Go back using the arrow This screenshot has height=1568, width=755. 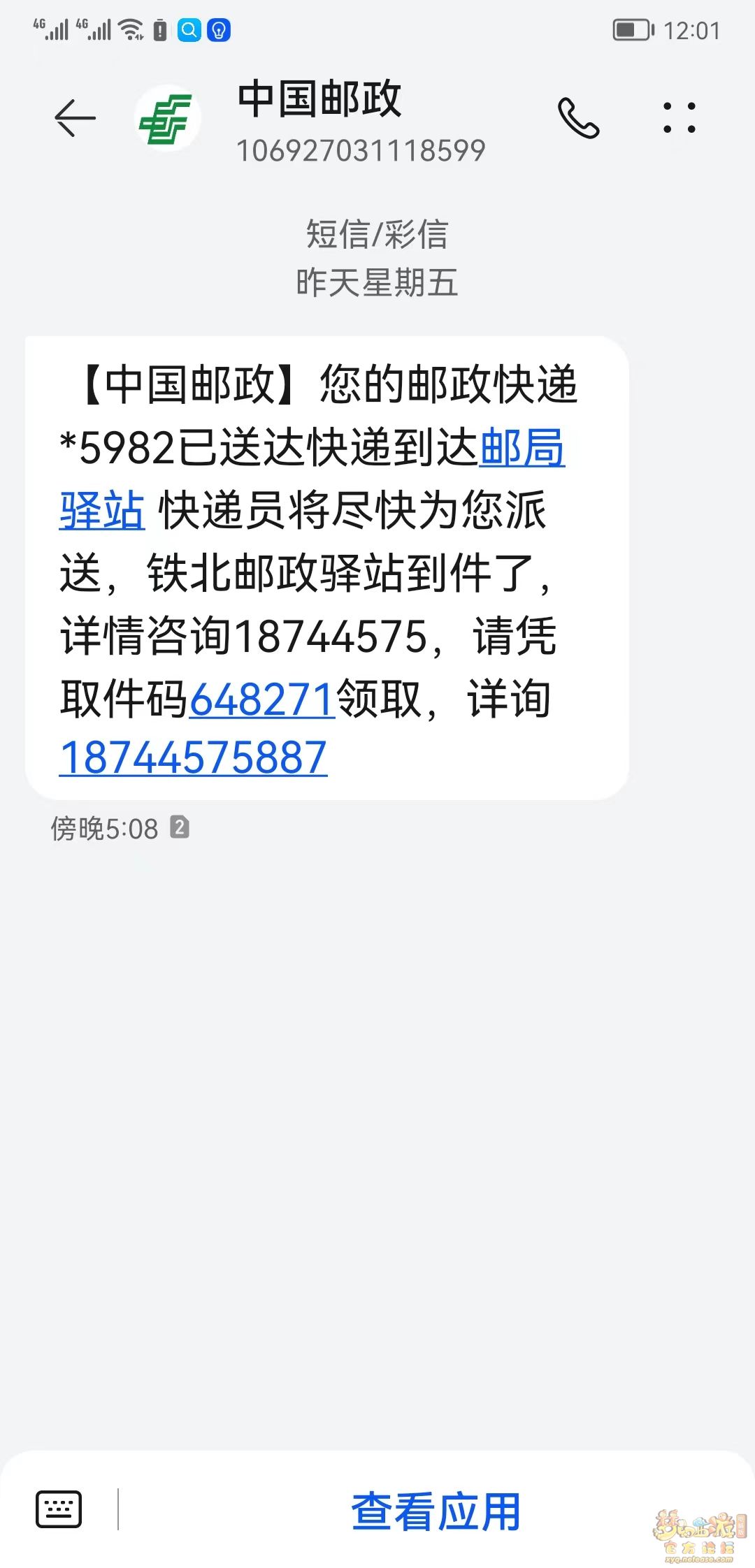point(75,118)
